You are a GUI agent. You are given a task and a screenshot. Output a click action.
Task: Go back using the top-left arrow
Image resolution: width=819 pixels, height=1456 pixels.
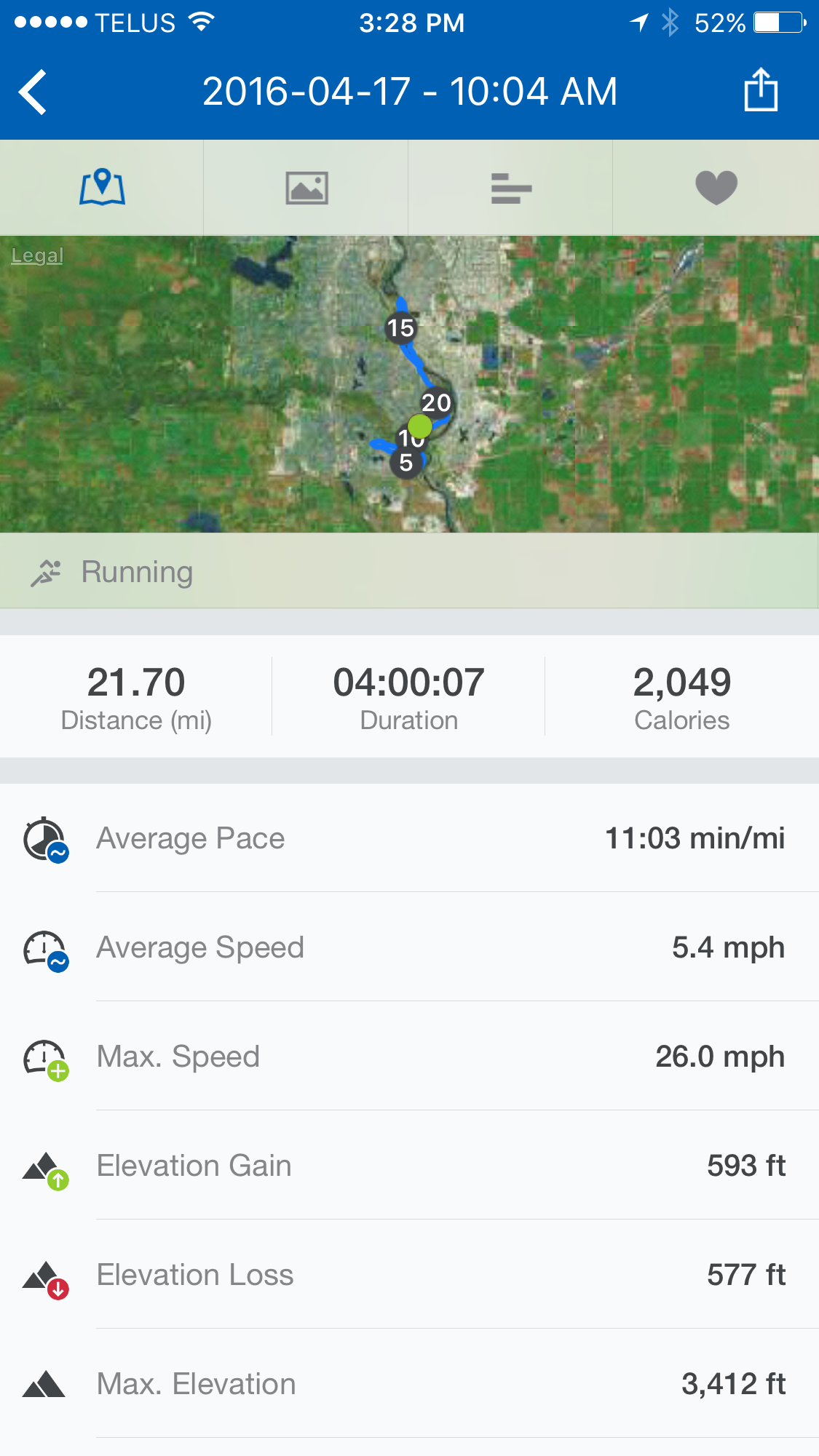point(33,92)
